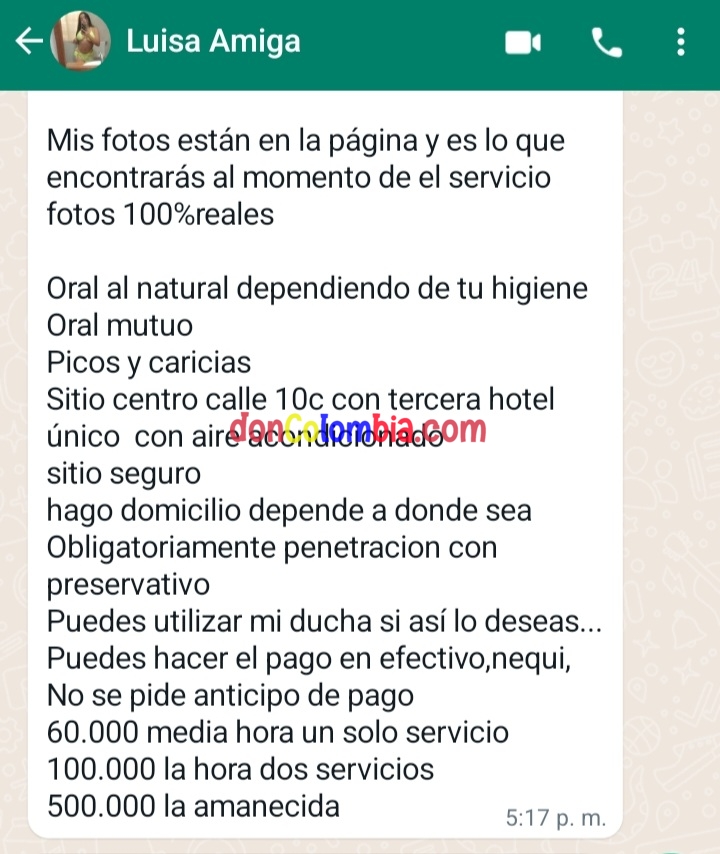View Luisa Amiga contact info
720x854 pixels.
(214, 42)
